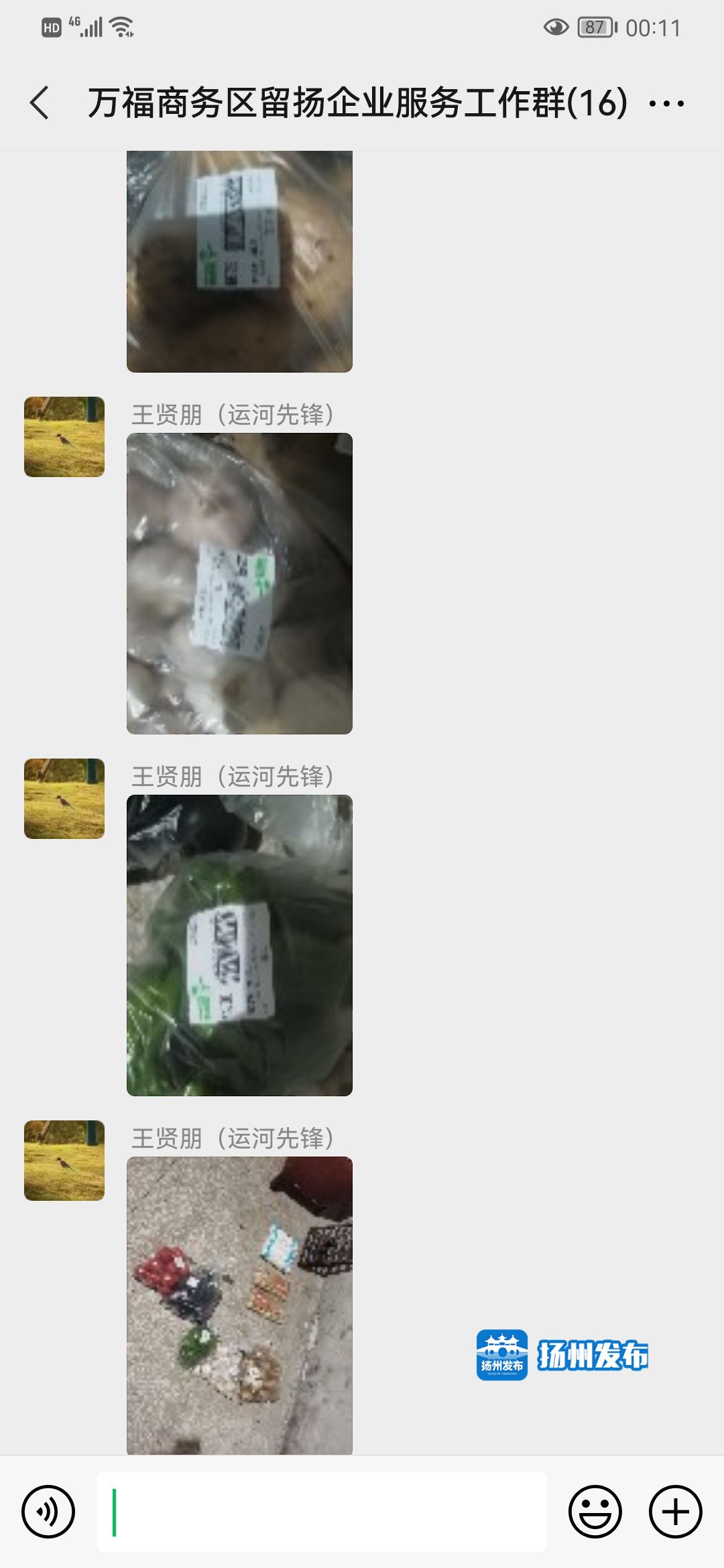This screenshot has width=724, height=1568.
Task: Switch to voice message input
Action: (x=48, y=1511)
